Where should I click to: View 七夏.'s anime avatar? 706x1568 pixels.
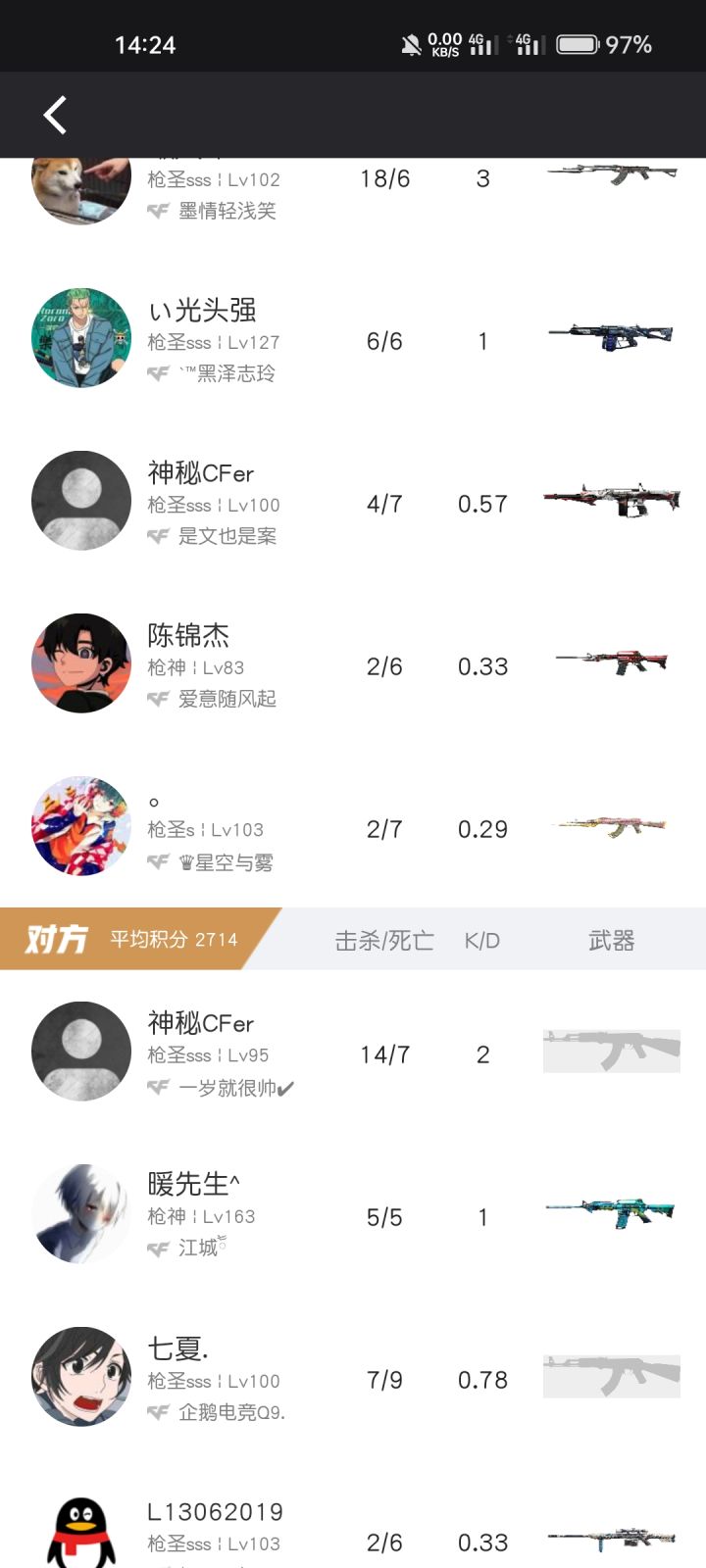pos(80,1376)
